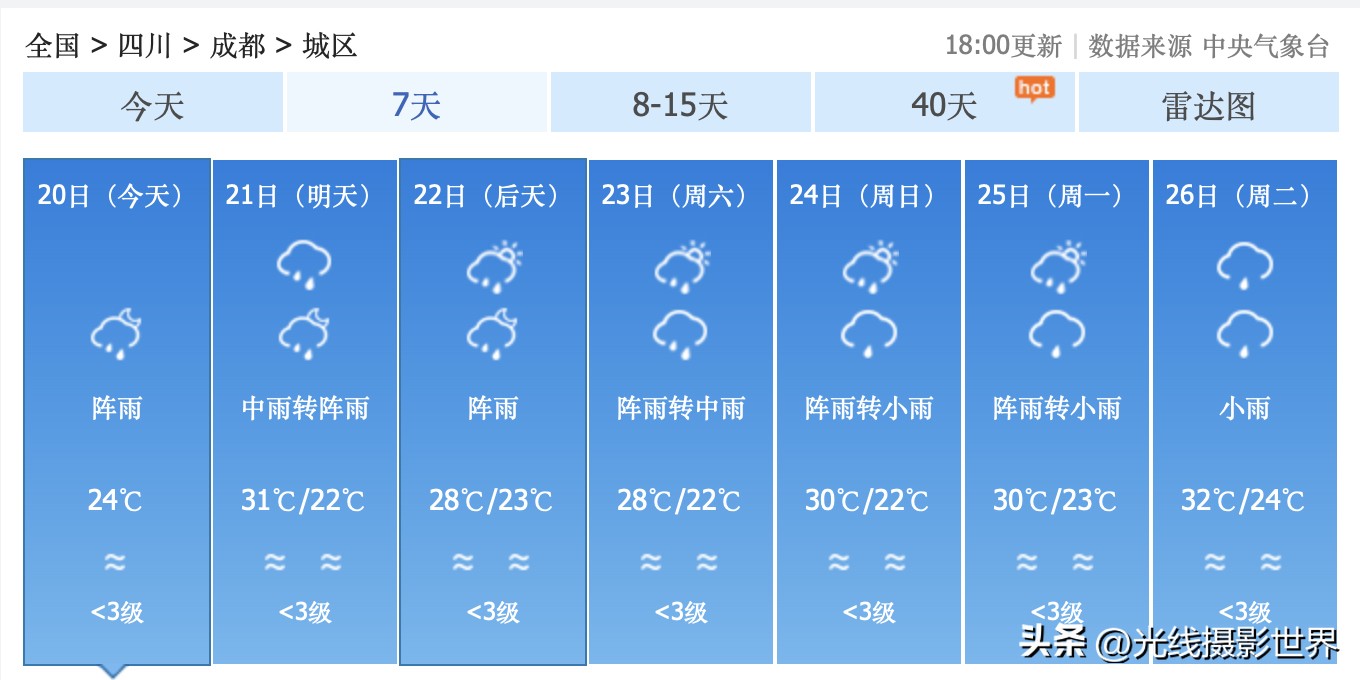The image size is (1360, 680).
Task: Open the 雷达图 tab
Action: (1208, 104)
